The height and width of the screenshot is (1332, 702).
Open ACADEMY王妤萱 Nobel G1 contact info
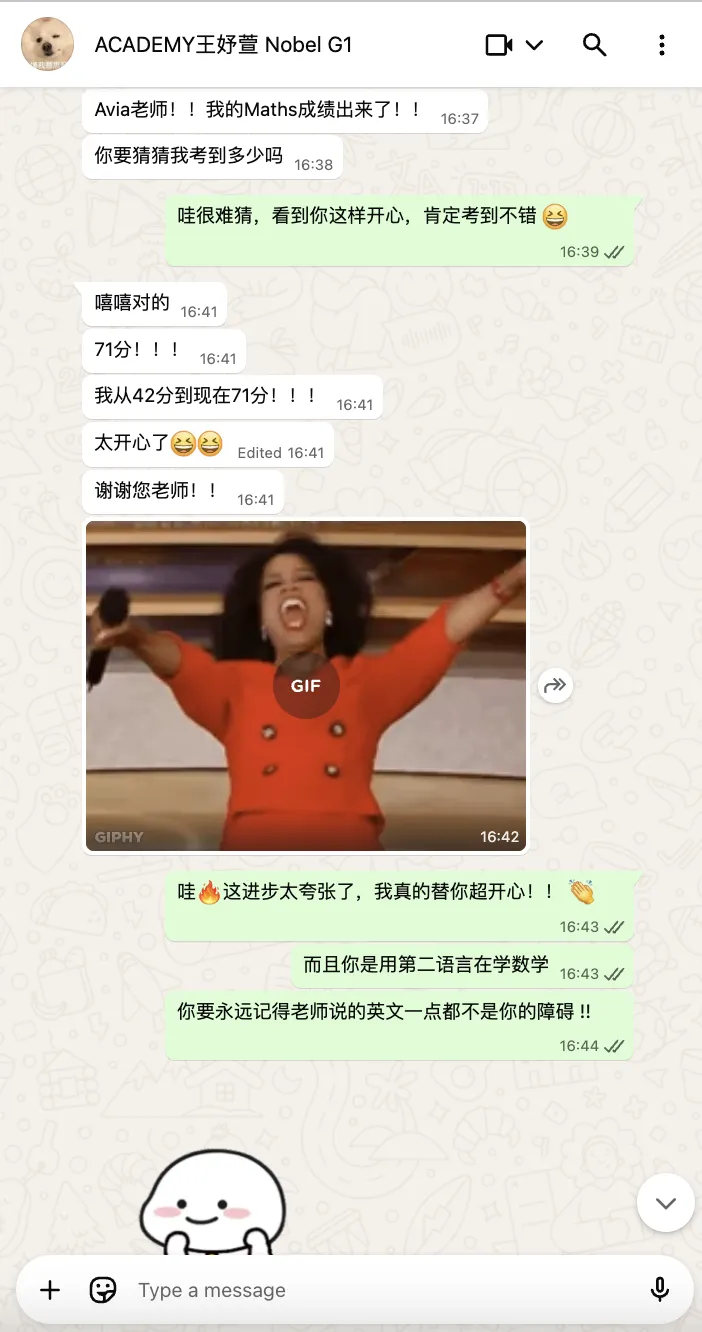(x=223, y=45)
